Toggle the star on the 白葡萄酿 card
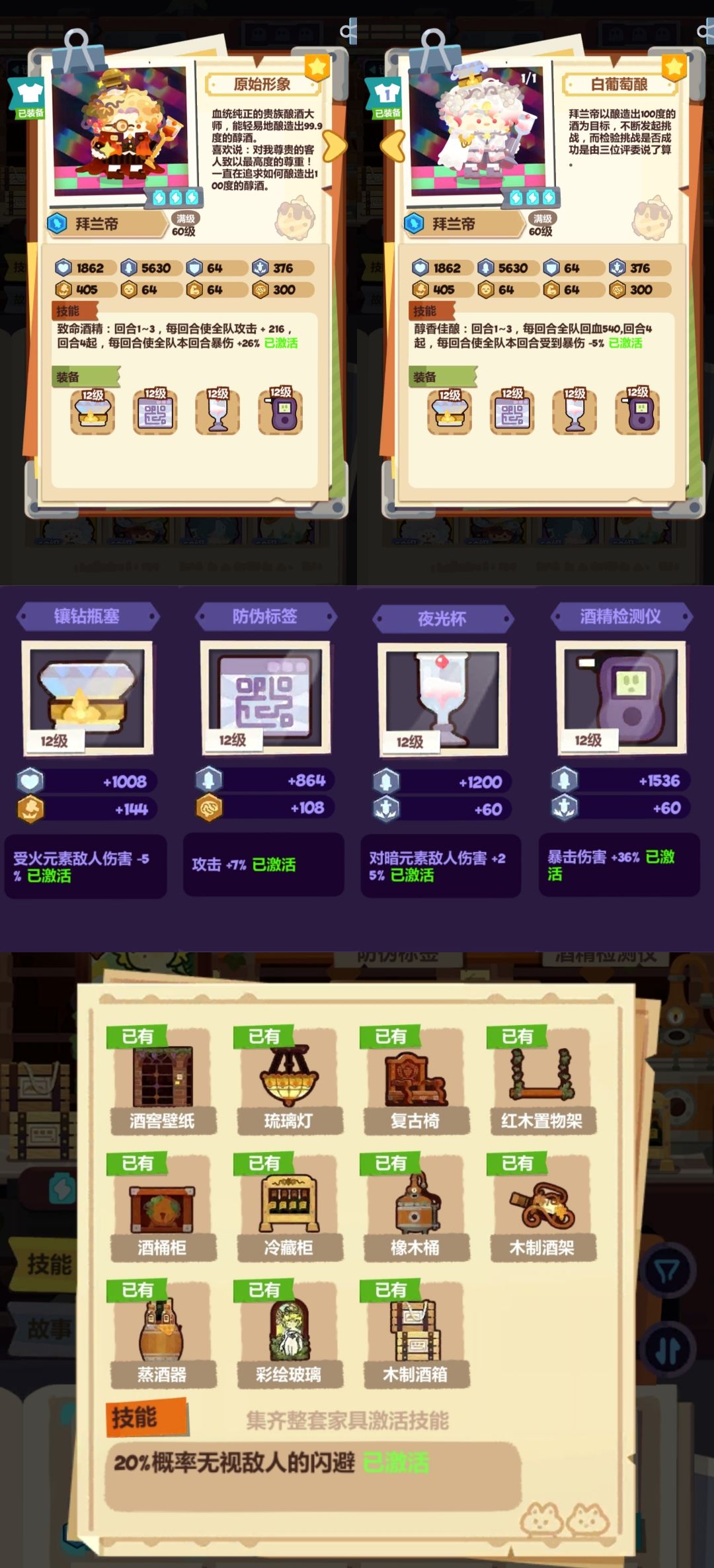Screen dimensions: 714x1568 [673, 66]
